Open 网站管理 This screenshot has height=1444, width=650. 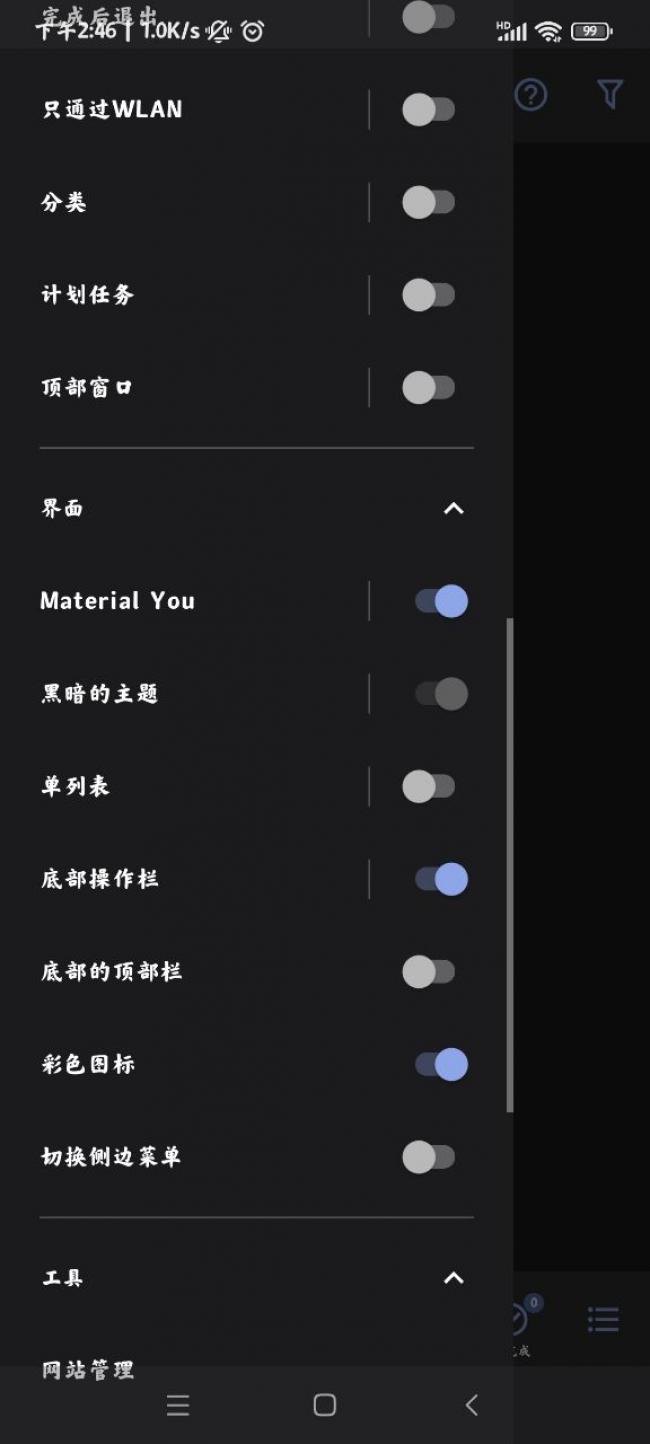[88, 1370]
